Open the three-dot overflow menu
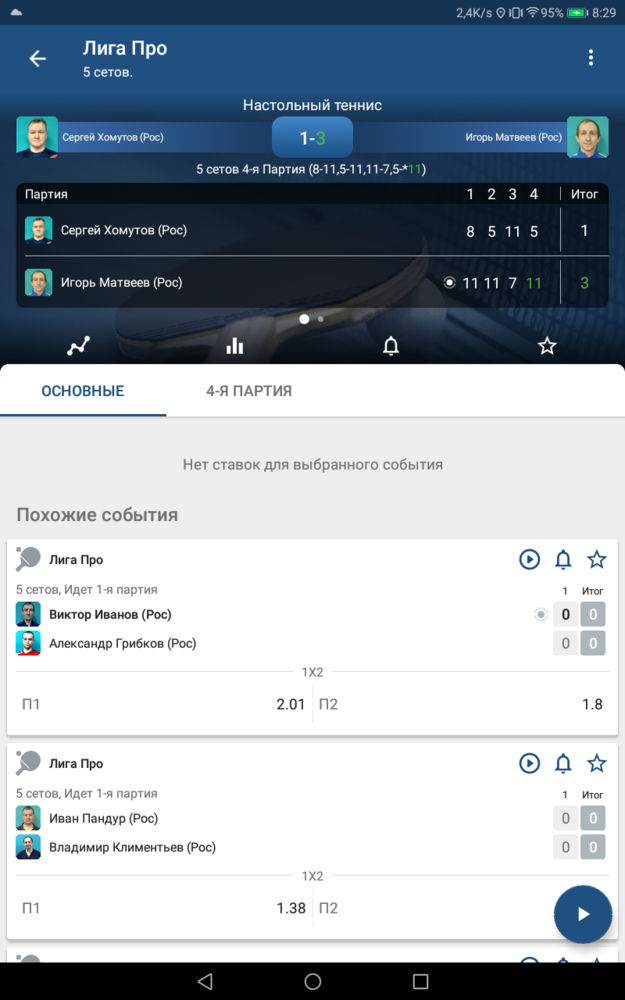The image size is (625, 1000). (591, 58)
